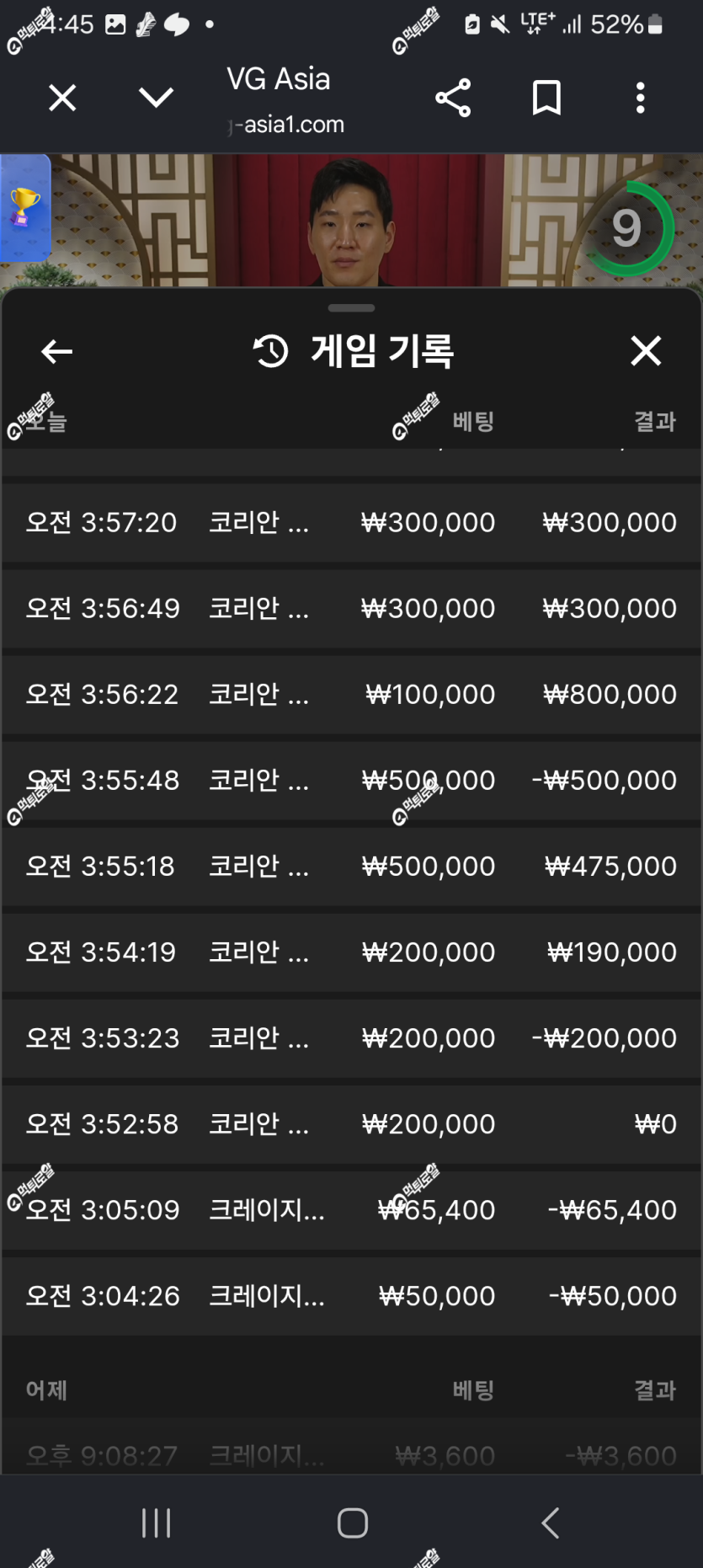Open the 오전 3:05:09 크레이지 record
Image resolution: width=703 pixels, height=1568 pixels.
click(x=351, y=1210)
